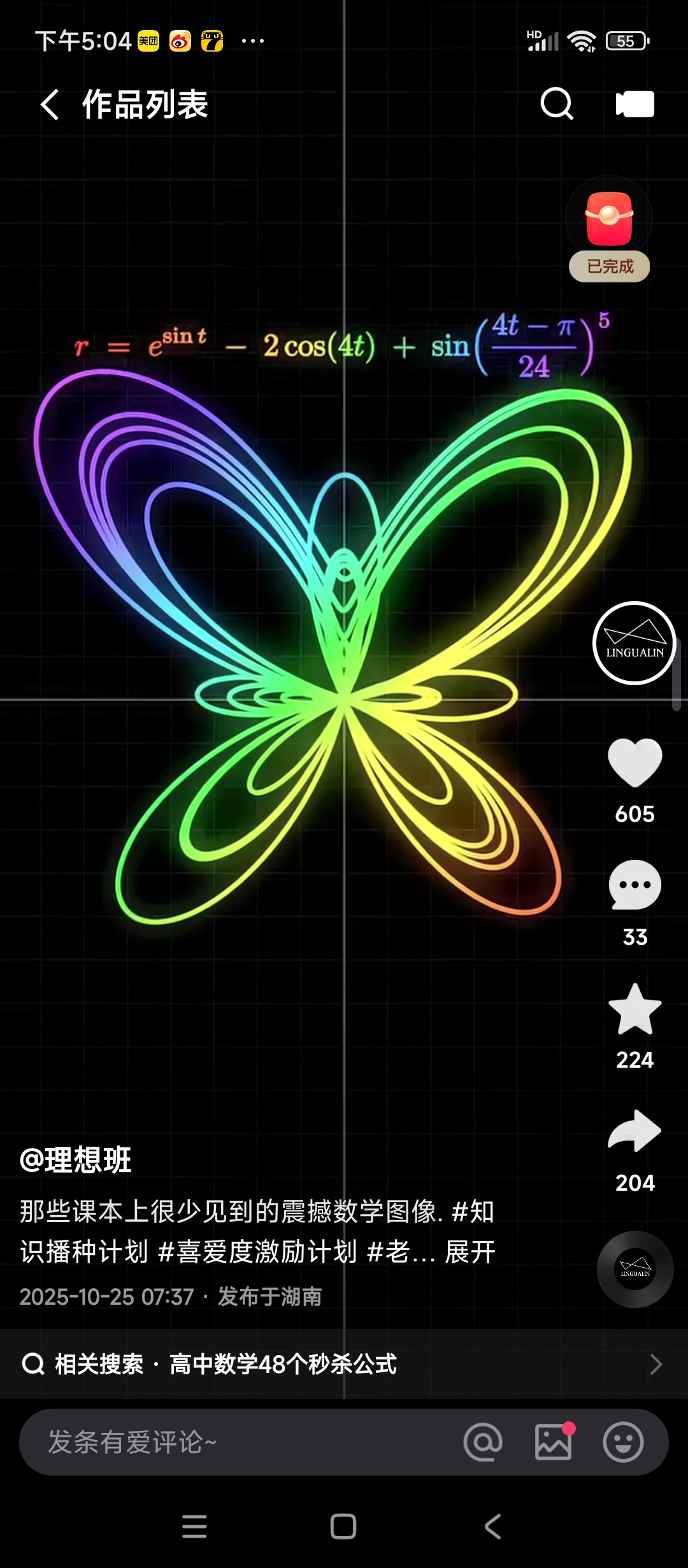
Task: Like this video with the heart
Action: 634,762
